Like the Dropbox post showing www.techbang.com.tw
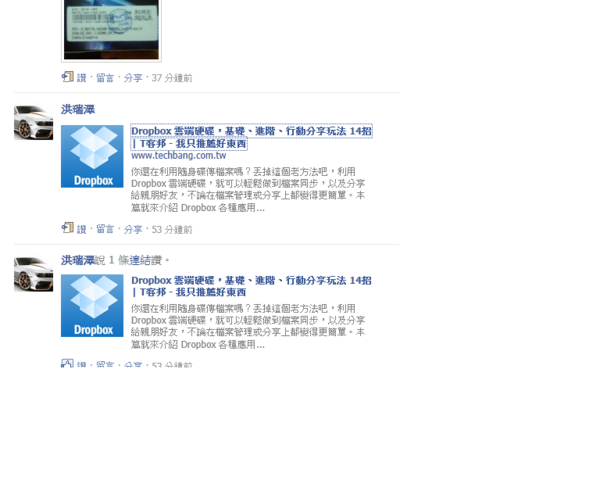 pyautogui.click(x=82, y=229)
